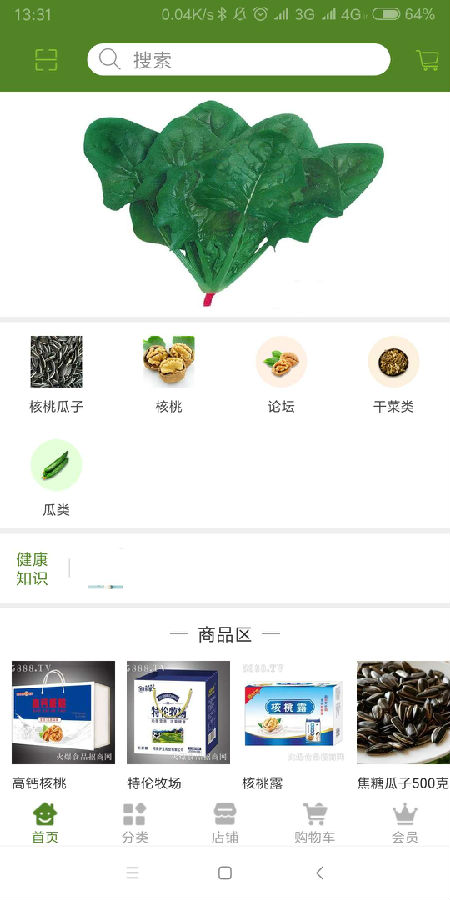Switch to the 首页 tab
This screenshot has height=900, width=450.
pos(45,823)
